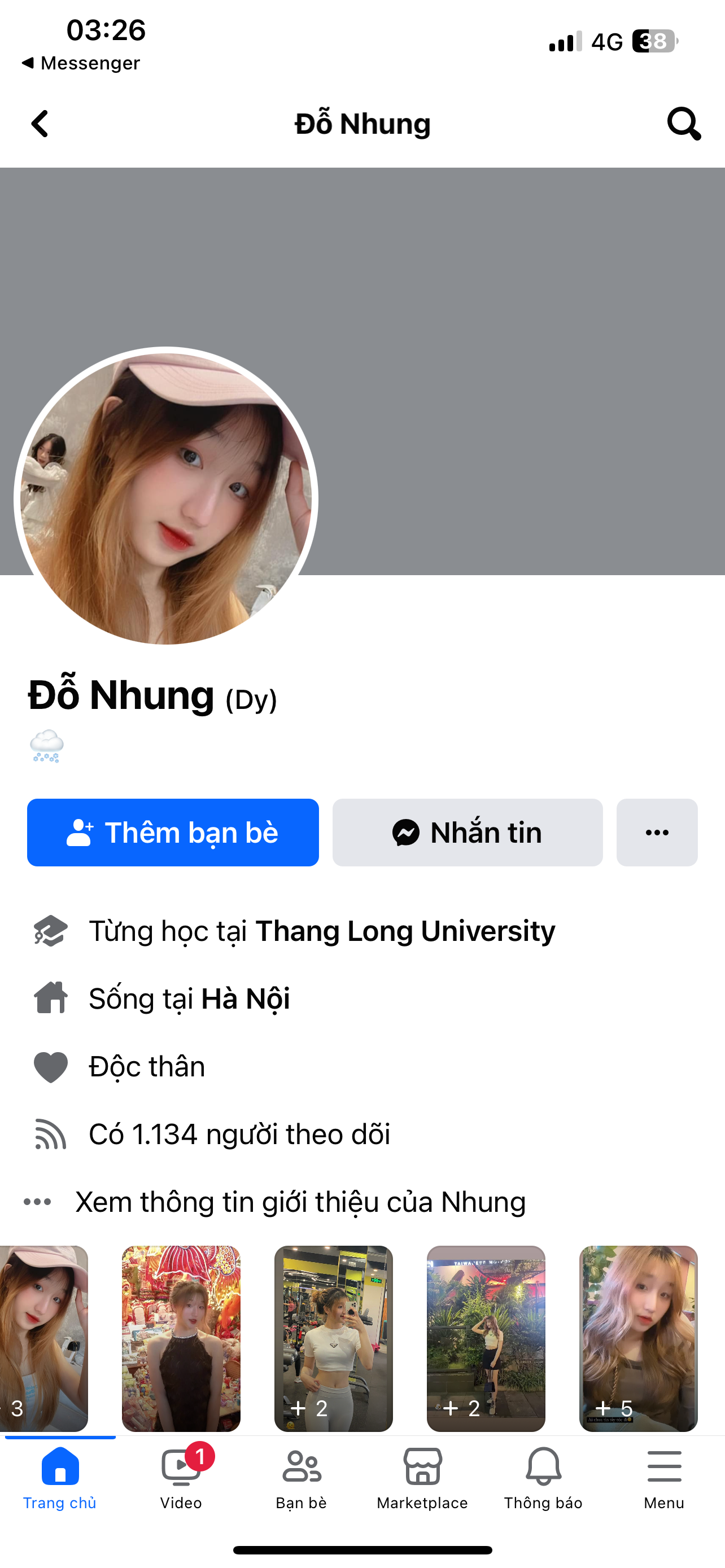Open Thang Long University page
The image size is (725, 1568).
coord(405,931)
